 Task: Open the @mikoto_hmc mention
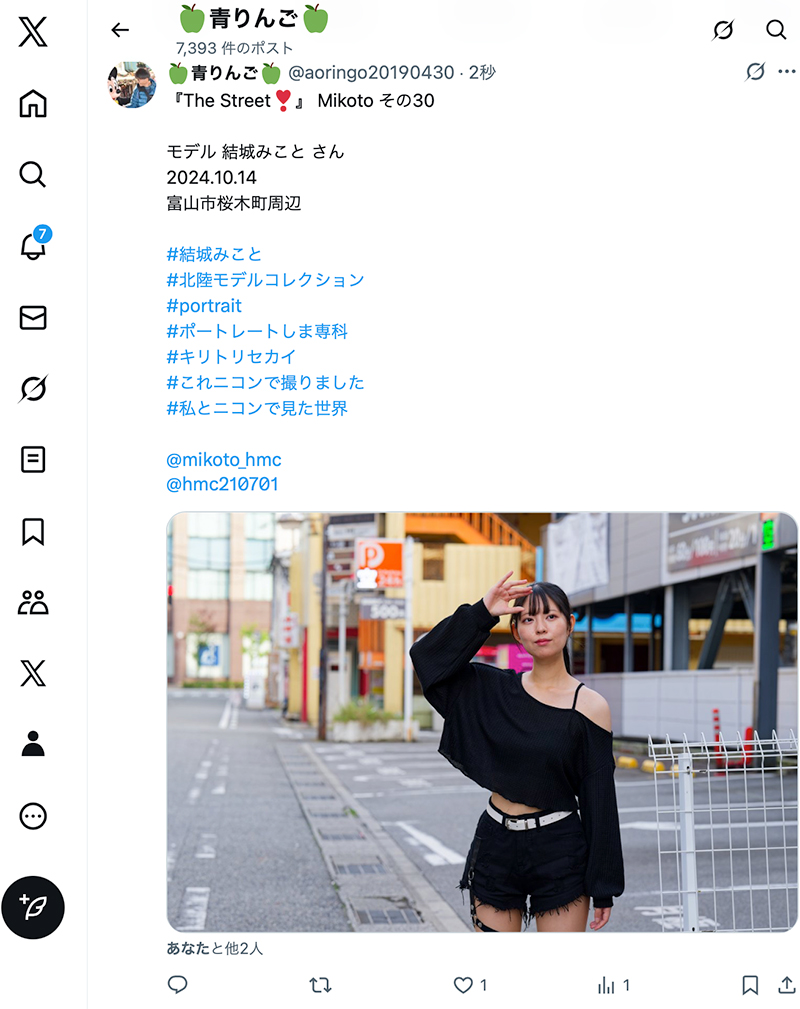(x=224, y=460)
